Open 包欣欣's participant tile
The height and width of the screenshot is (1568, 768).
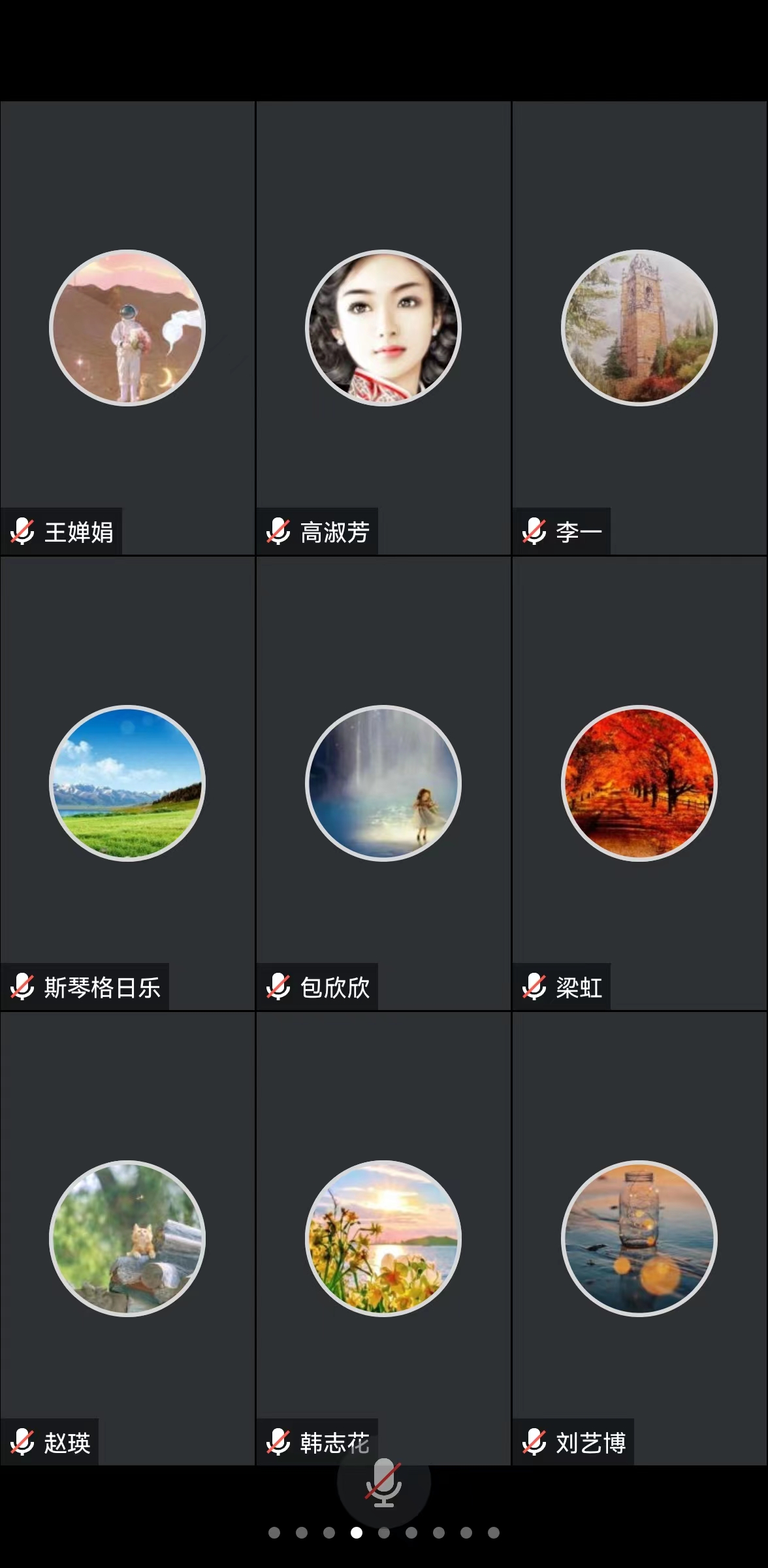click(383, 783)
